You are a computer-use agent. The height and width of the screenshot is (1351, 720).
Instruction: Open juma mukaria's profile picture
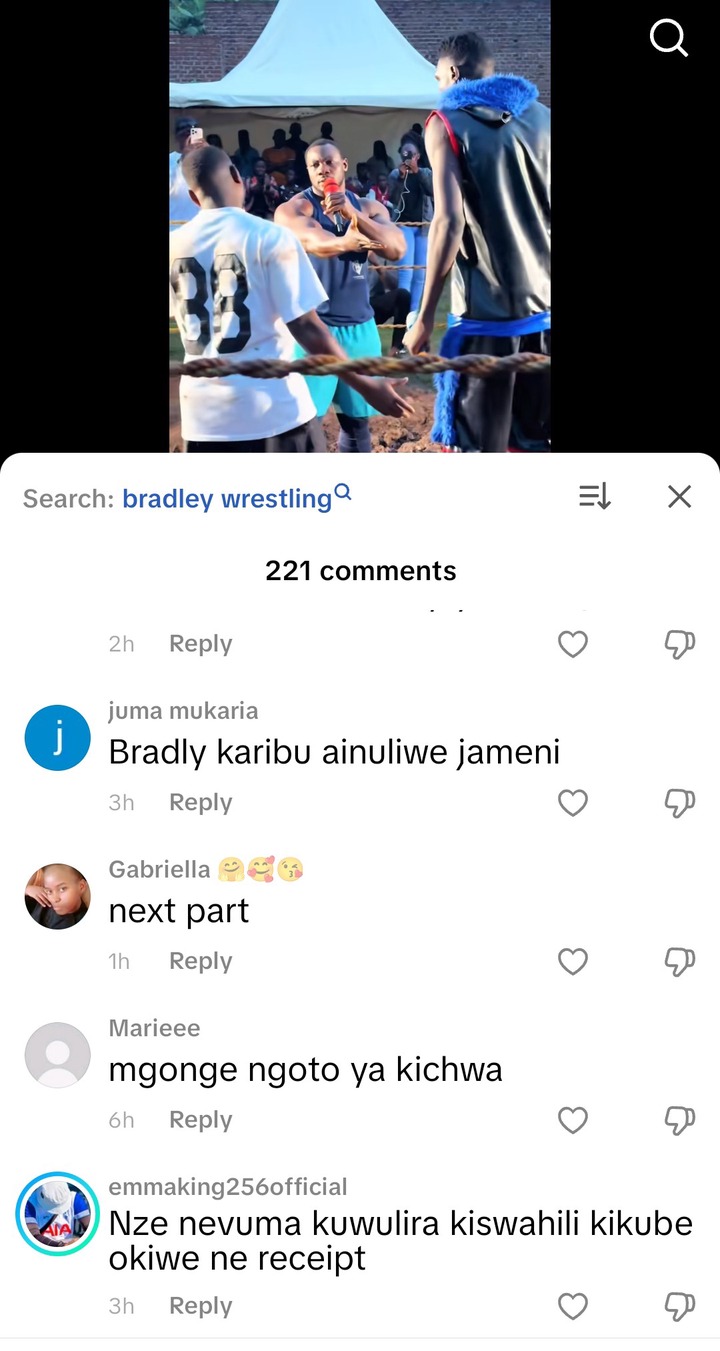(58, 738)
